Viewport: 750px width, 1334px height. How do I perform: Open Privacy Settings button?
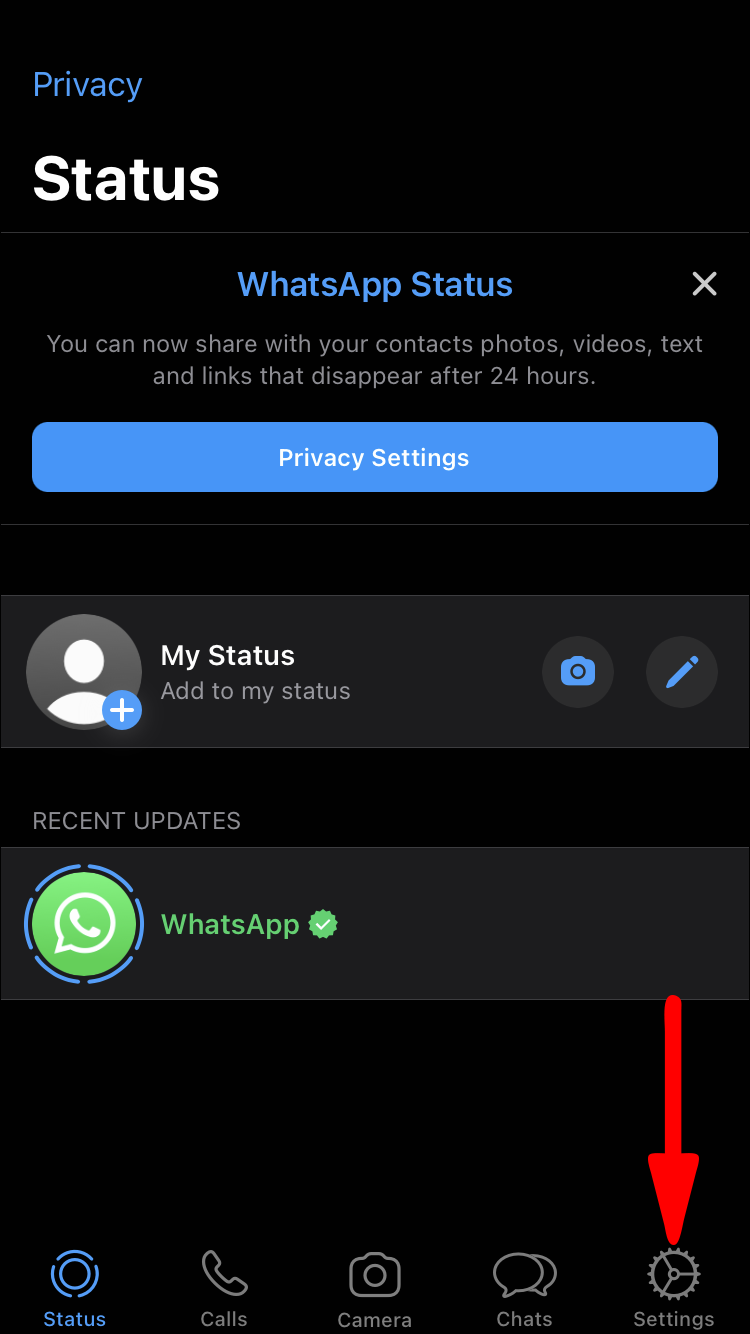coord(374,457)
